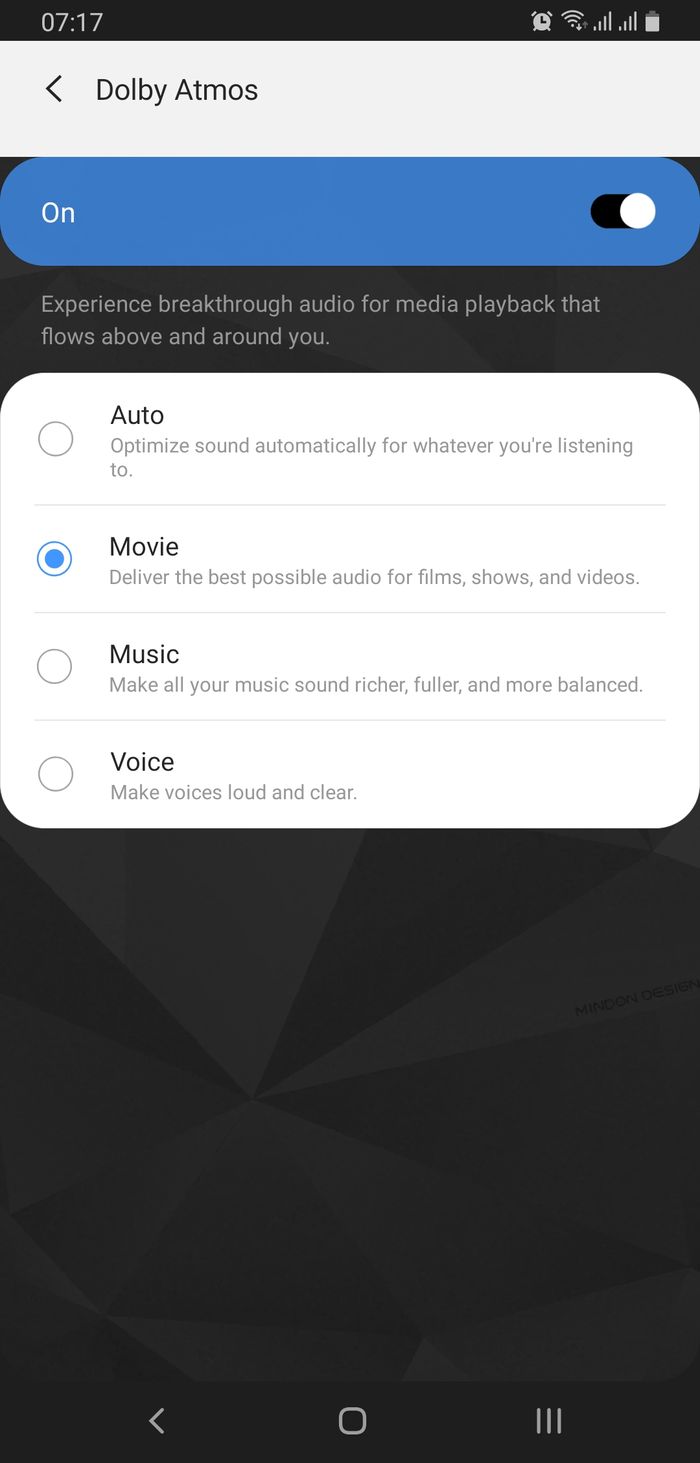Switch to the Music sound mode

(350, 667)
